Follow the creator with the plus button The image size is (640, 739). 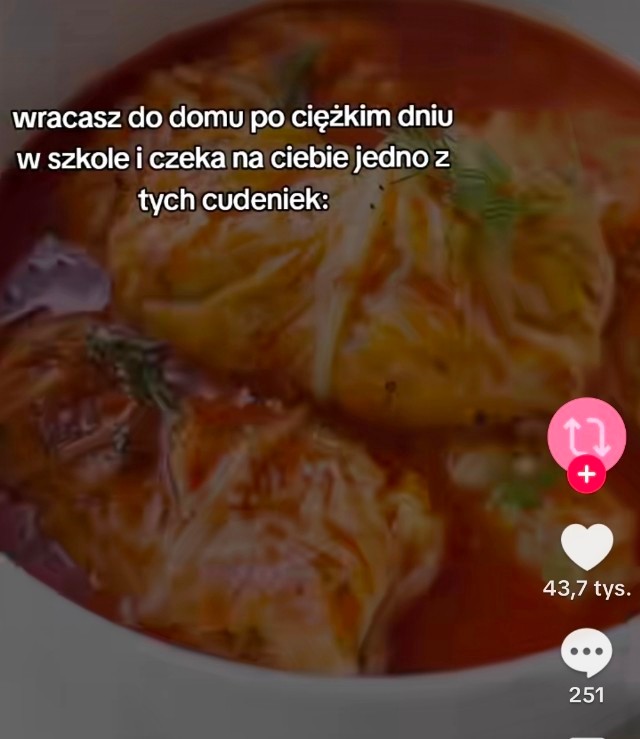coord(587,476)
